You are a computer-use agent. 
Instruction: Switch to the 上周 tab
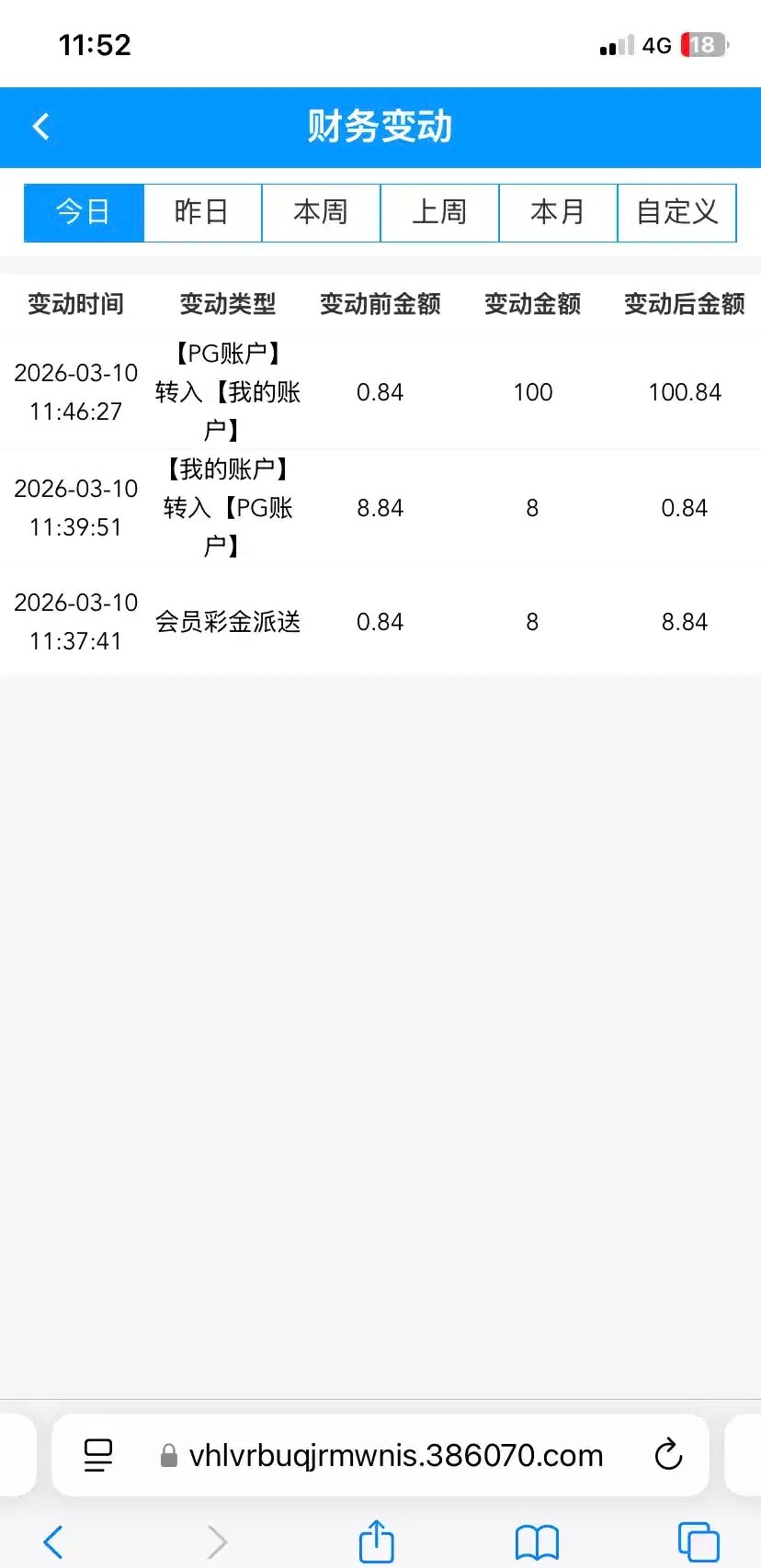tap(439, 212)
